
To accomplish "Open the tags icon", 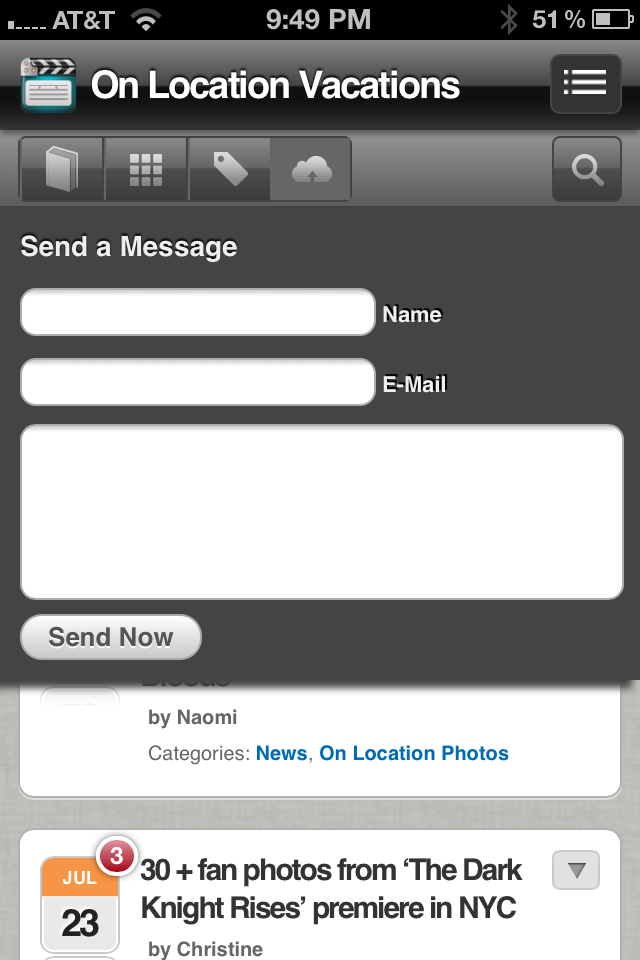I will pos(230,170).
